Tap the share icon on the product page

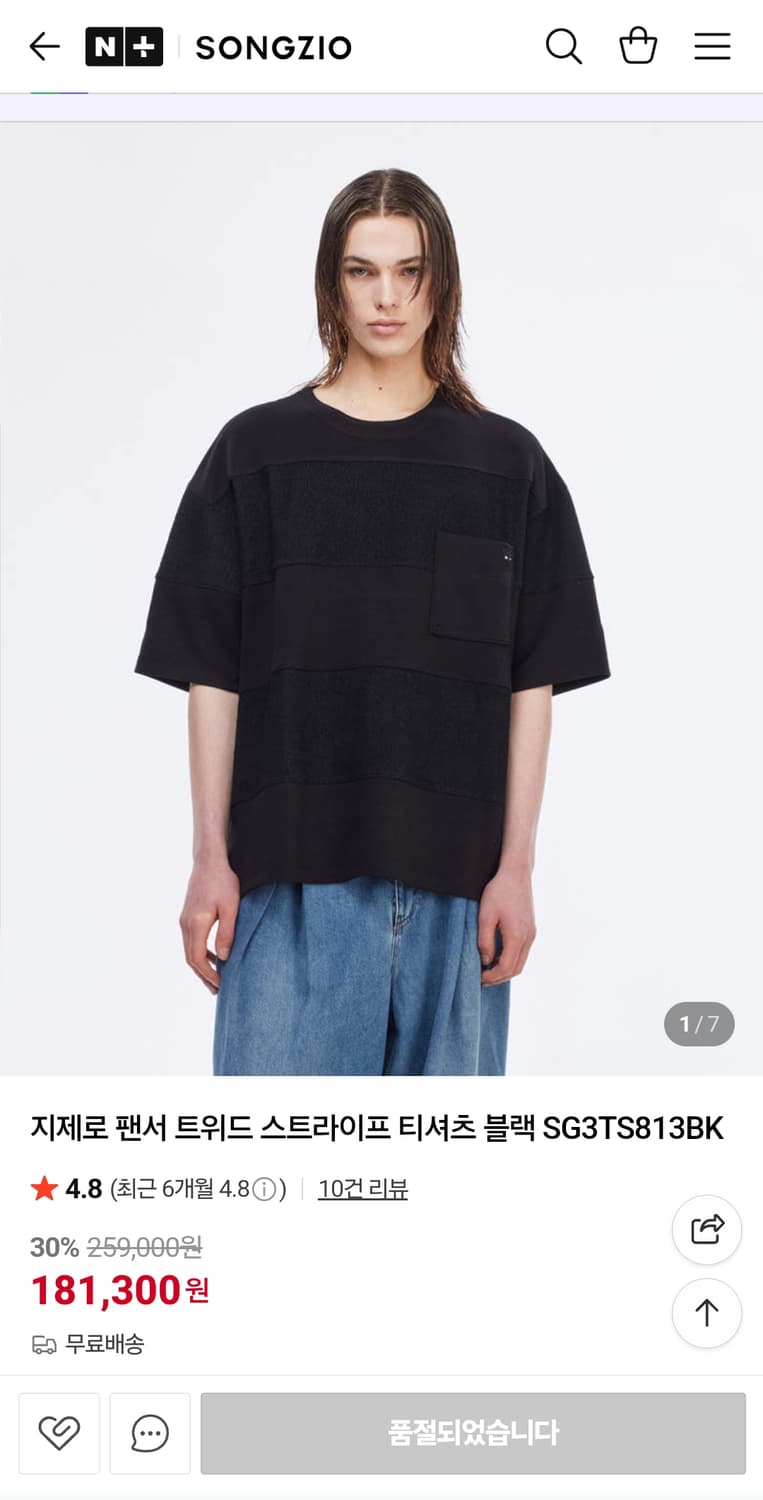tap(707, 1230)
